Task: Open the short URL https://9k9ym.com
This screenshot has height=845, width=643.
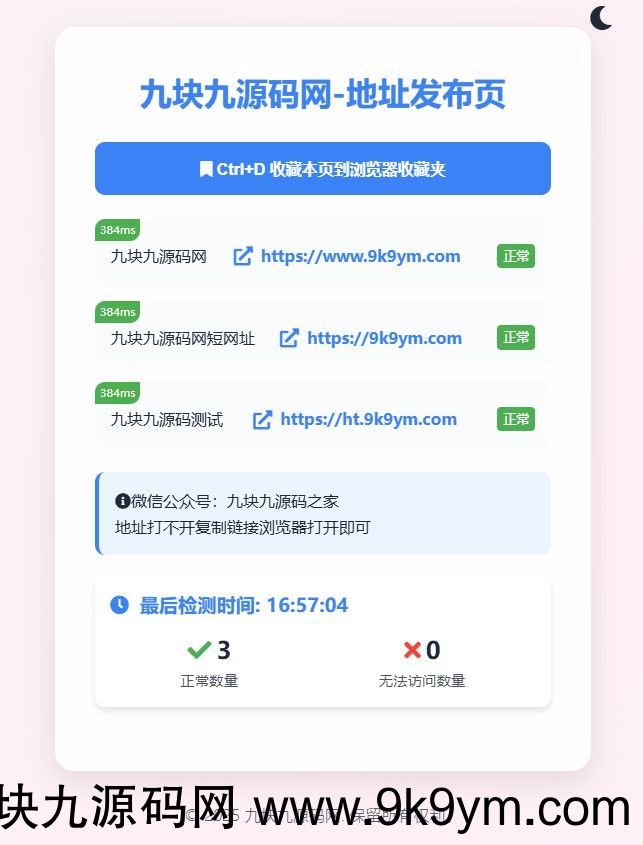Action: 384,338
